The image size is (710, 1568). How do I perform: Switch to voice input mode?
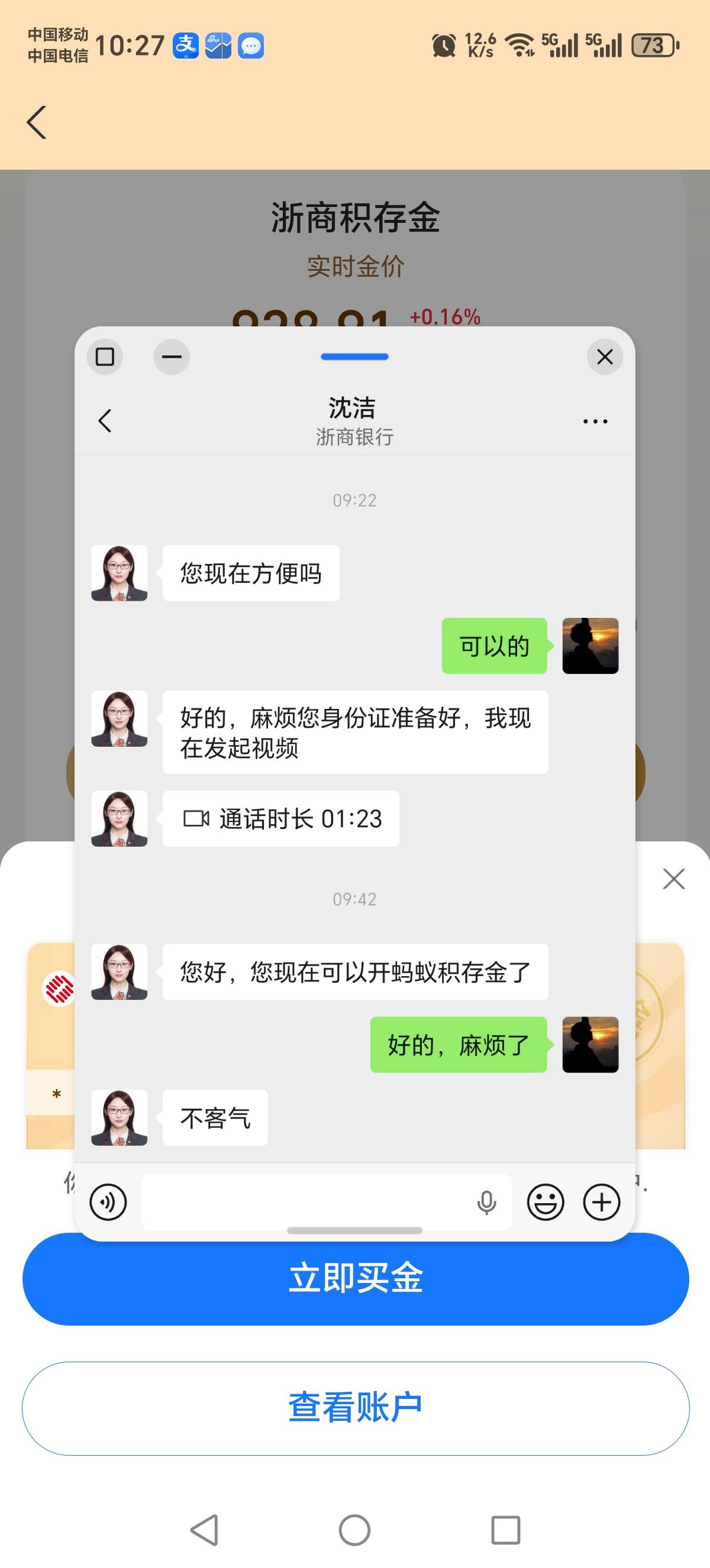108,1202
